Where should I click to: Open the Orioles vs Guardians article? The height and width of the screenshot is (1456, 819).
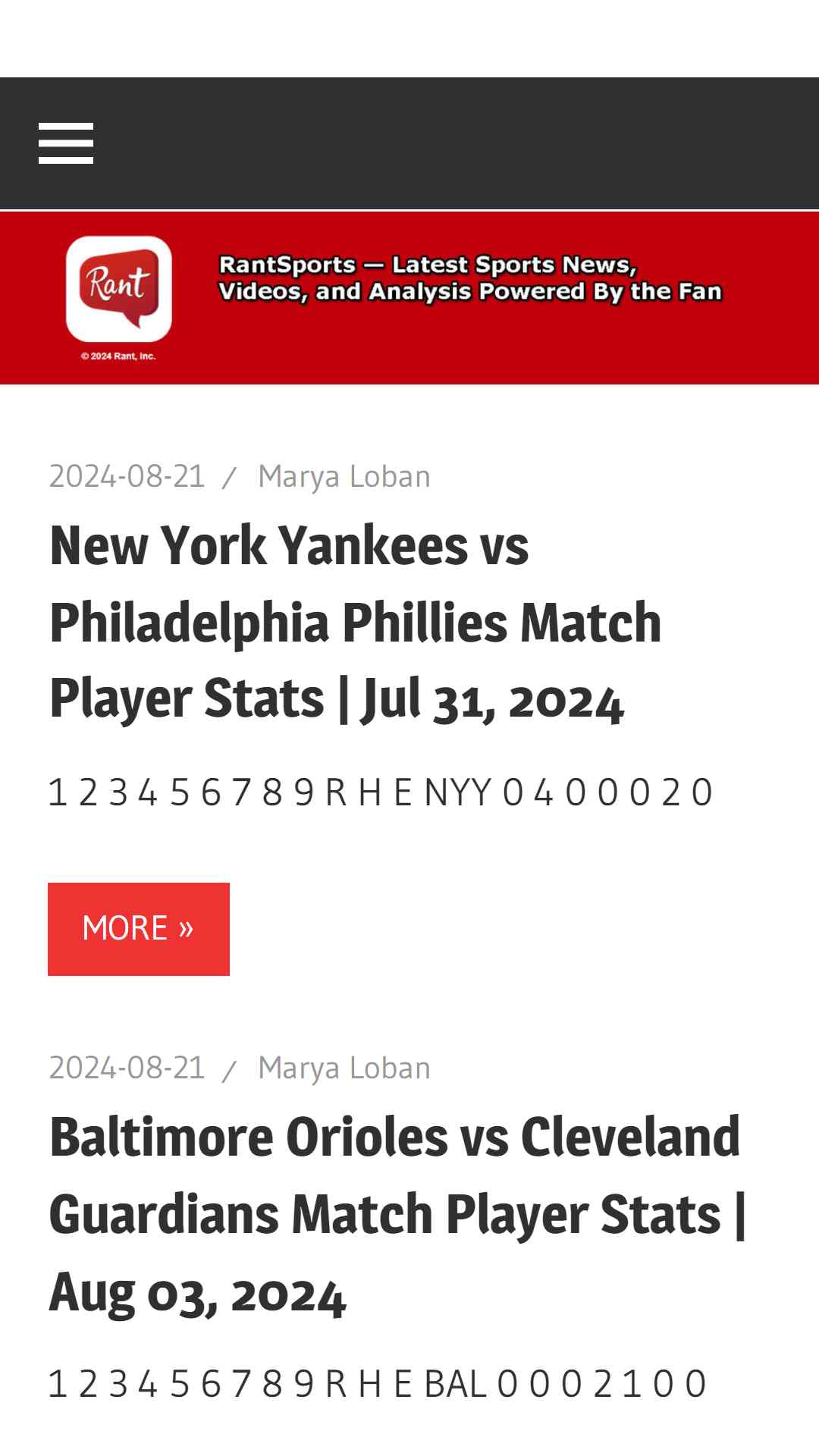(x=397, y=1214)
